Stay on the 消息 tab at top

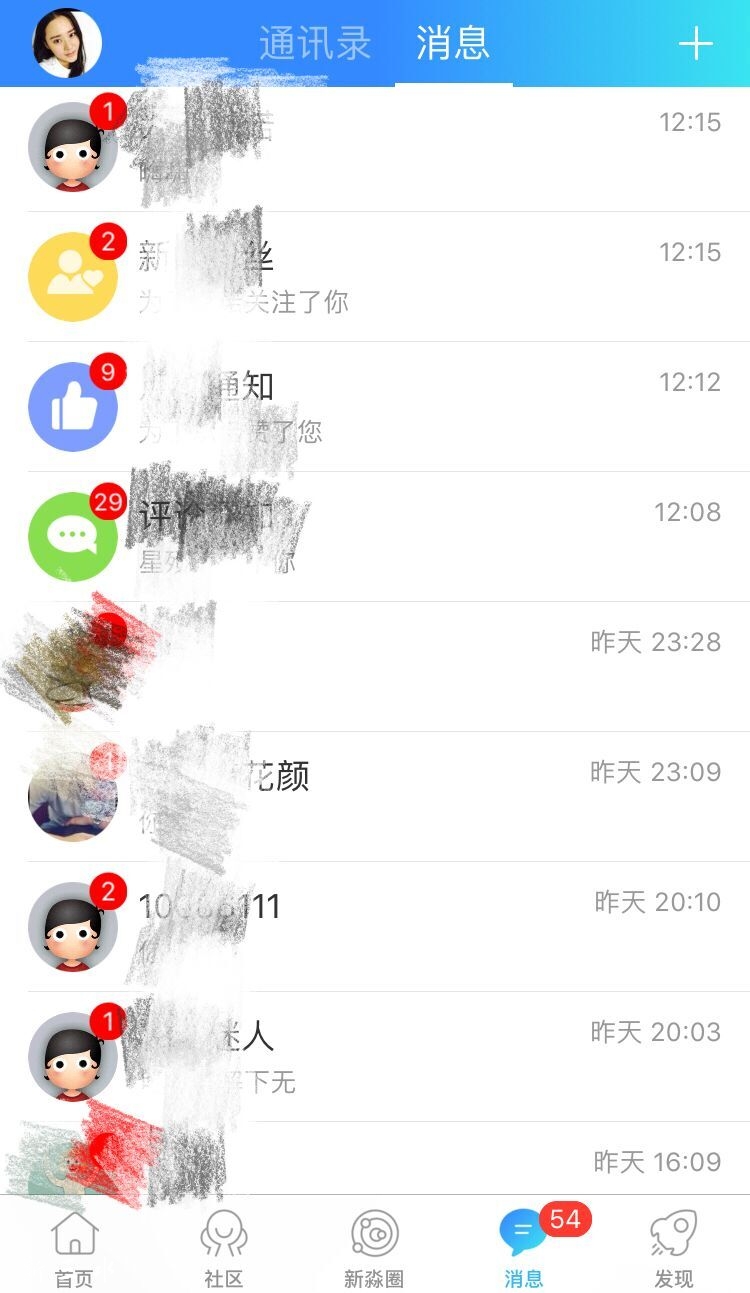click(452, 42)
